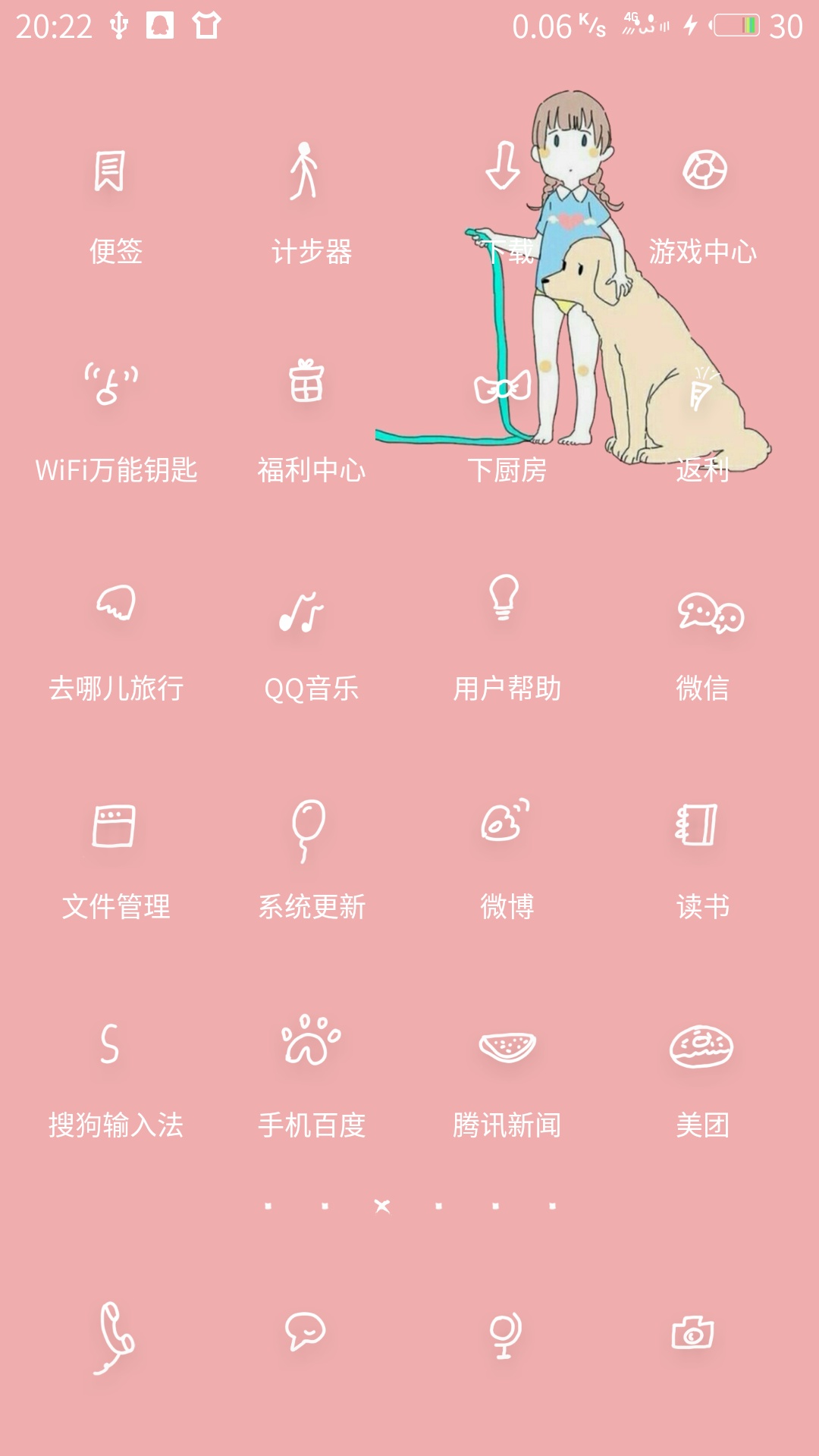Open the phone dialer in the dock
Image resolution: width=819 pixels, height=1456 pixels.
(115, 1338)
